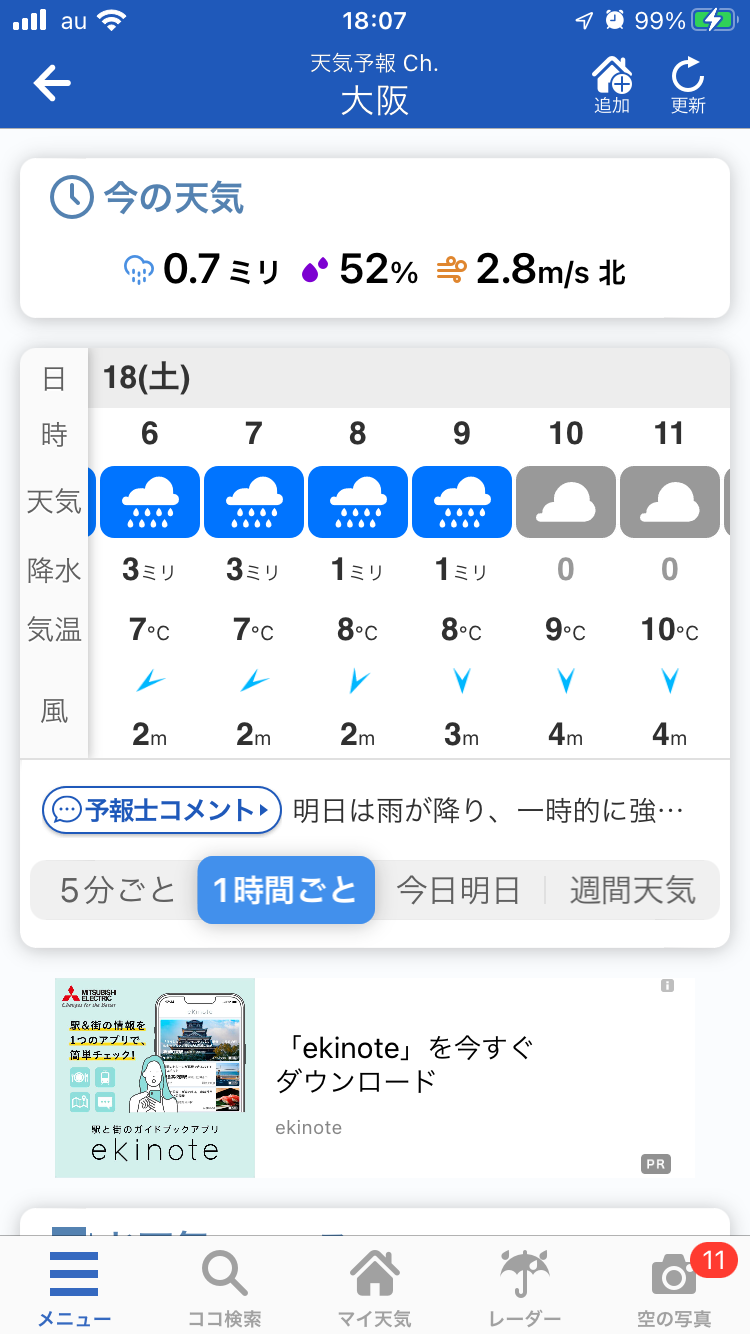Open the ad info icon
The image size is (750, 1334).
click(667, 986)
